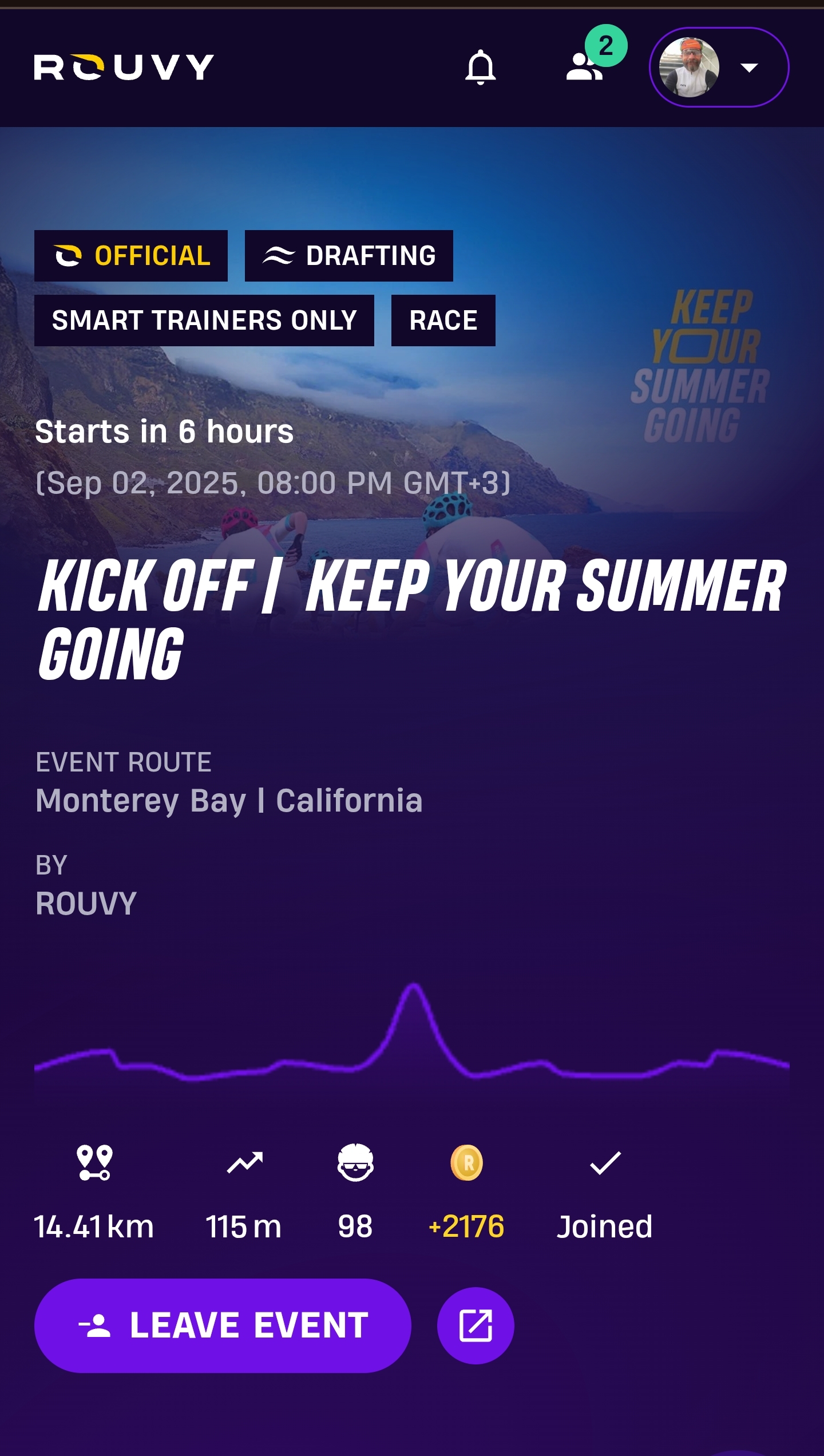Viewport: 824px width, 1456px height.
Task: Open event in external link button
Action: (x=476, y=1326)
